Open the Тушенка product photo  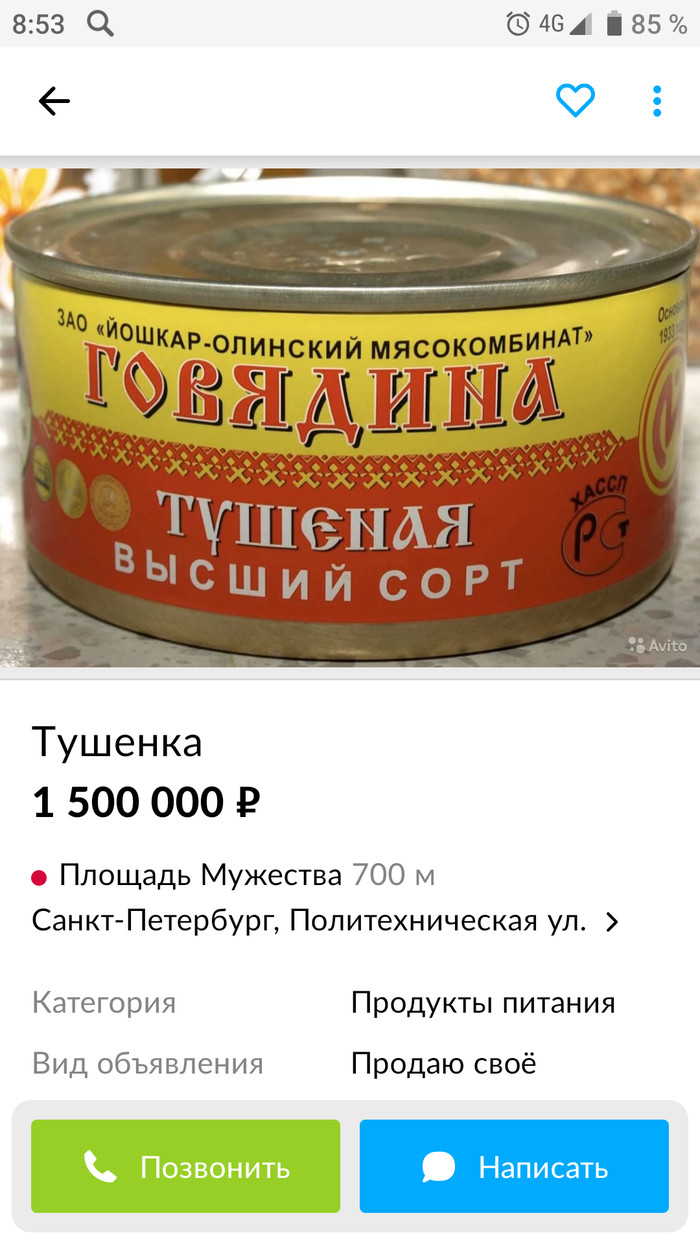pos(350,415)
